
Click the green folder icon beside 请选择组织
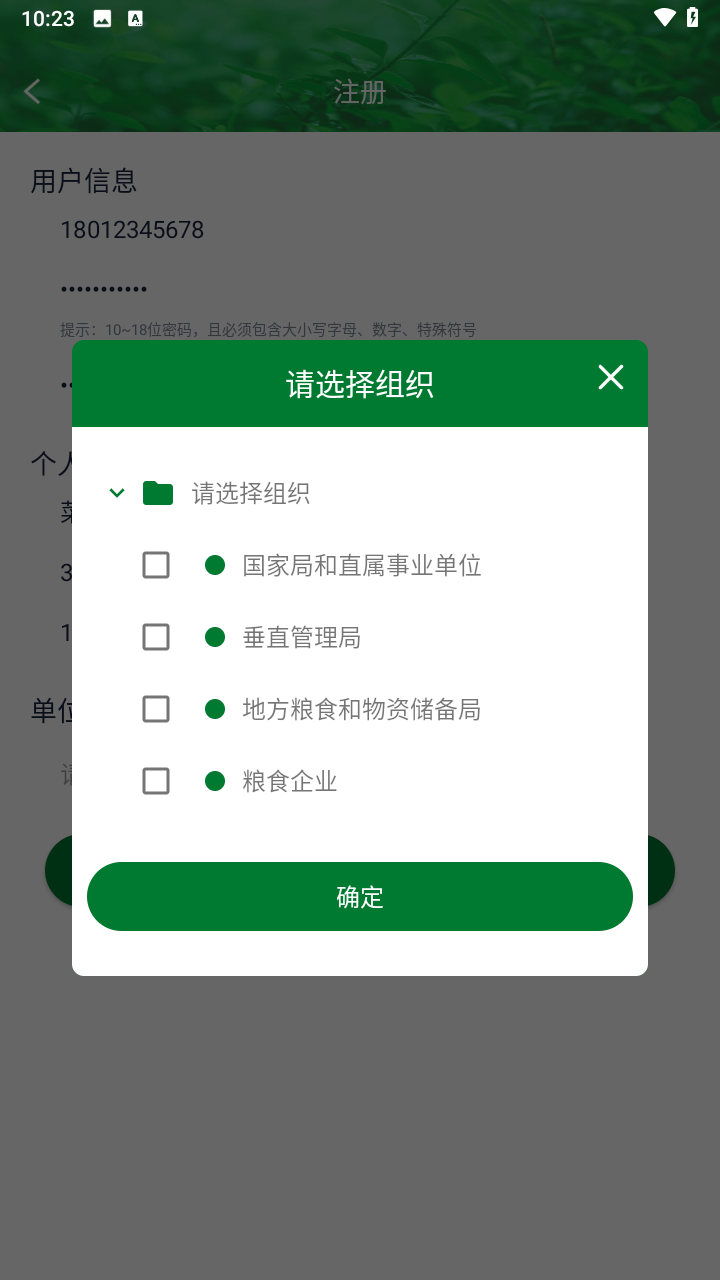[157, 492]
